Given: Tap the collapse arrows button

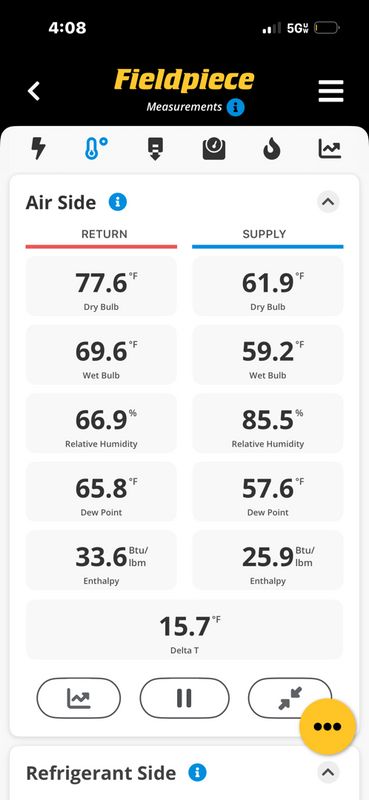Looking at the screenshot, I should (289, 698).
